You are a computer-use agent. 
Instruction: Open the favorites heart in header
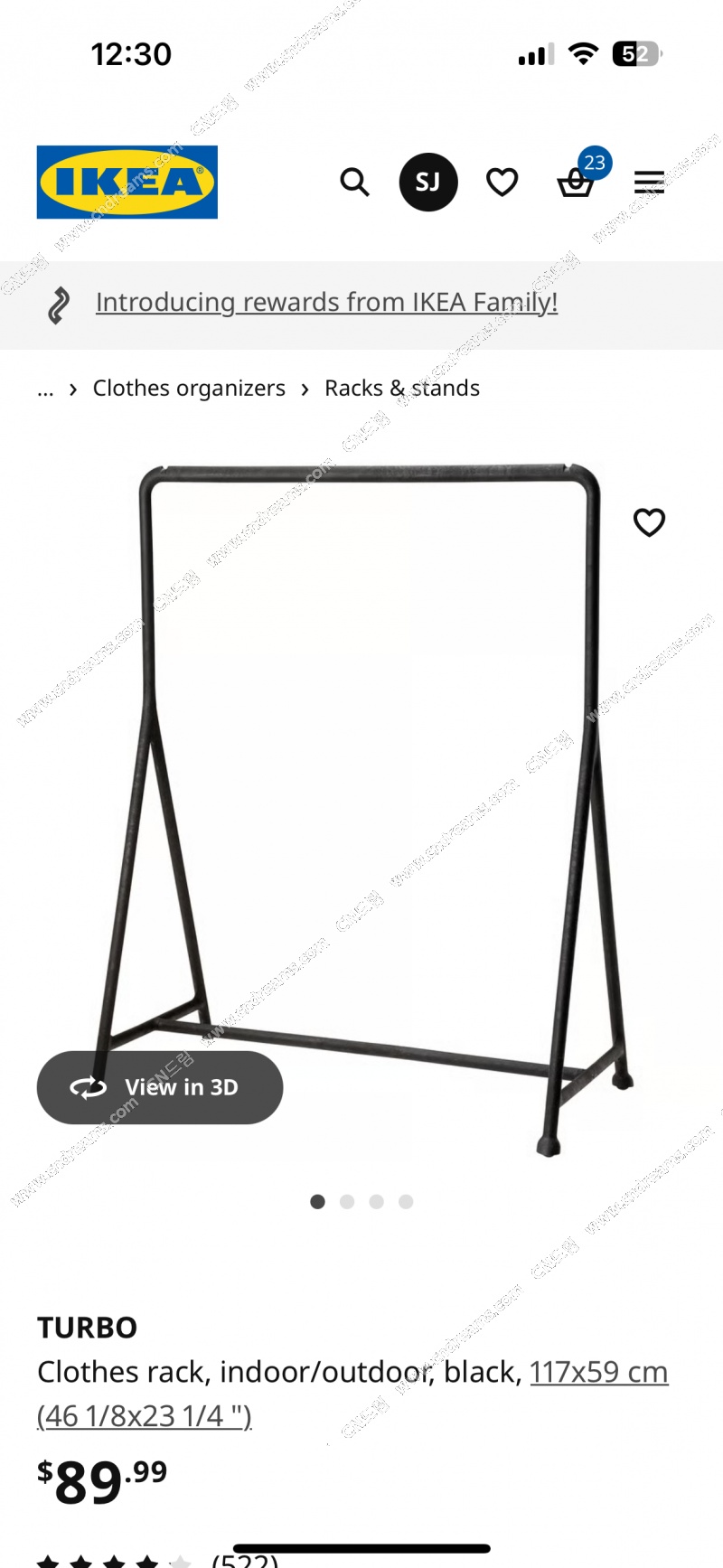pyautogui.click(x=502, y=183)
